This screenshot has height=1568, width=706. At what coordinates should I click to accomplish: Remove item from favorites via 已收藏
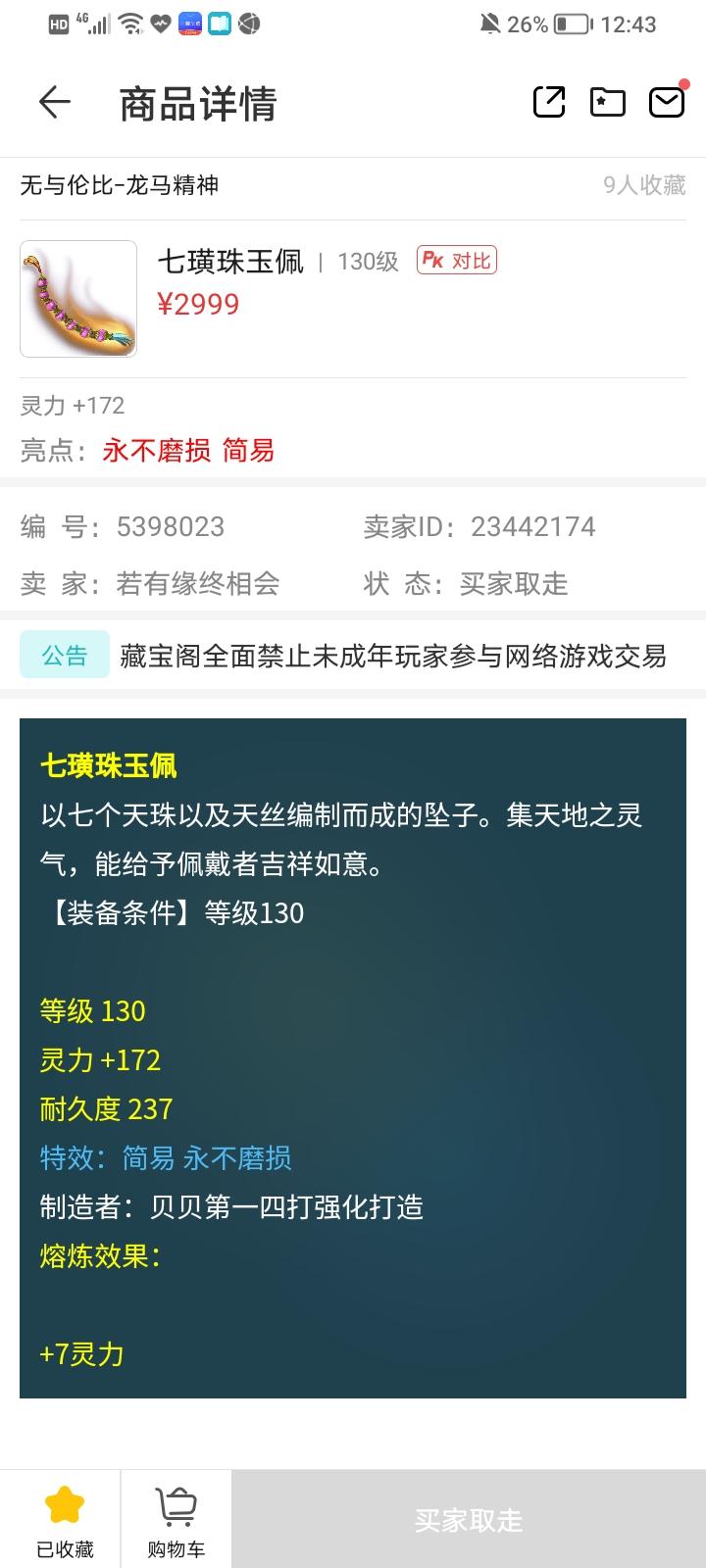point(65,1521)
